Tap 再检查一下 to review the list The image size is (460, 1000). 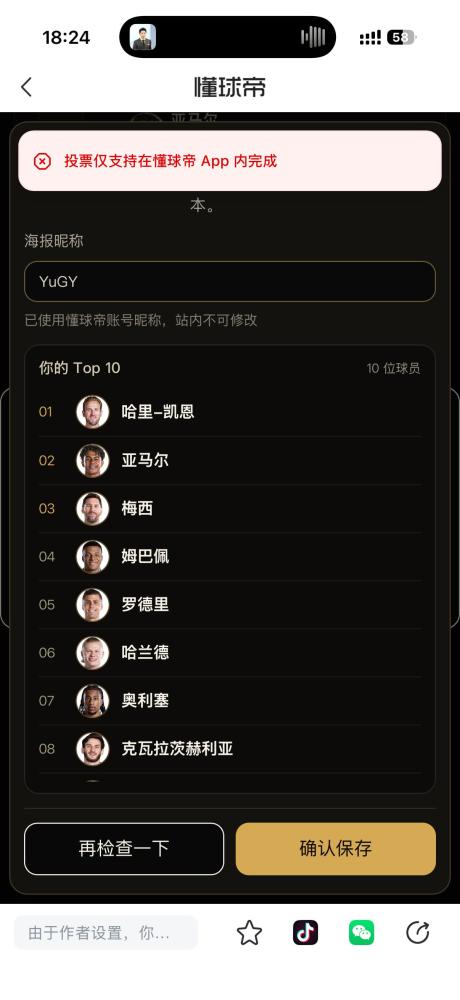(124, 848)
